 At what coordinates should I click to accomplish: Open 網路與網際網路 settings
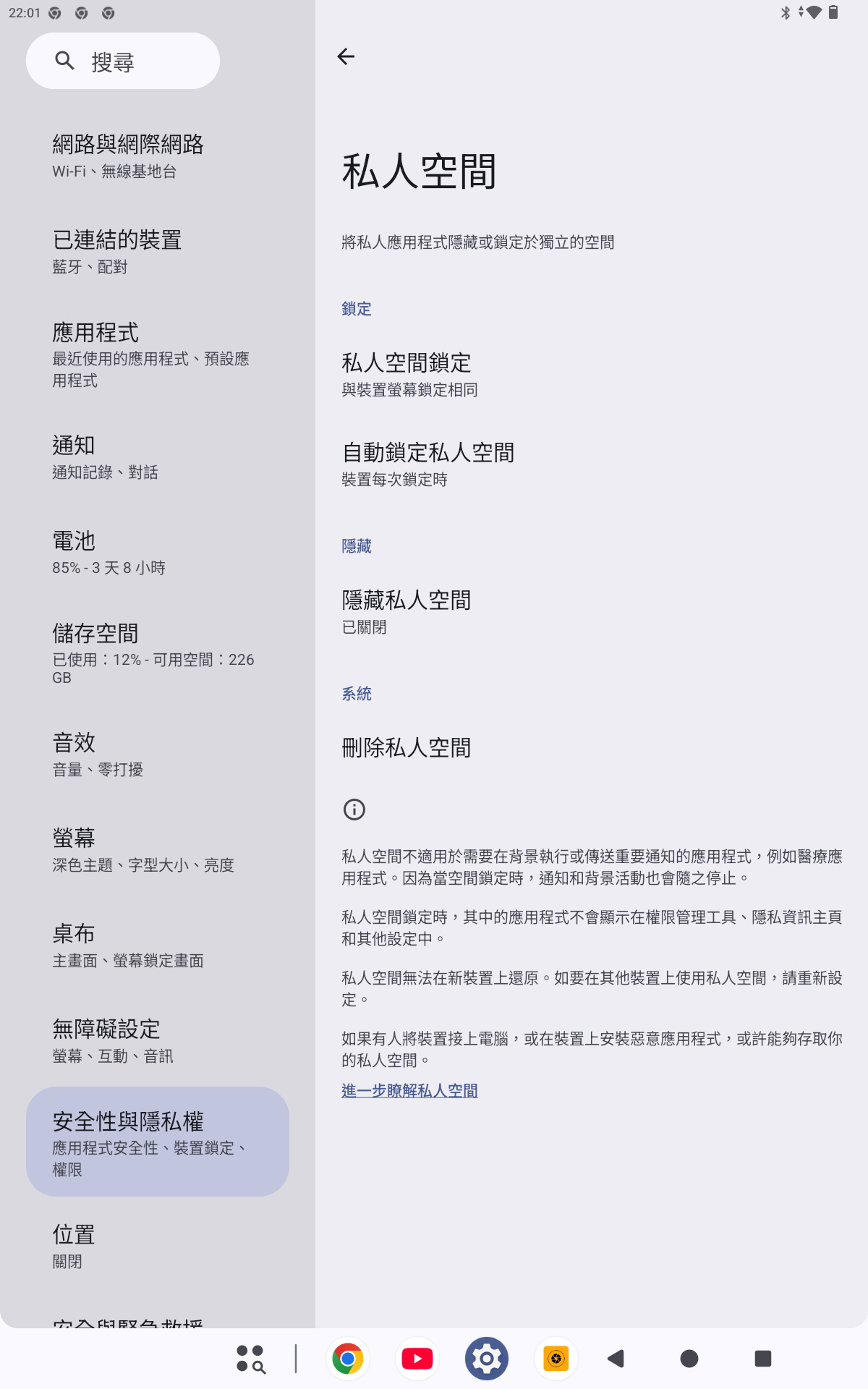pos(128,156)
